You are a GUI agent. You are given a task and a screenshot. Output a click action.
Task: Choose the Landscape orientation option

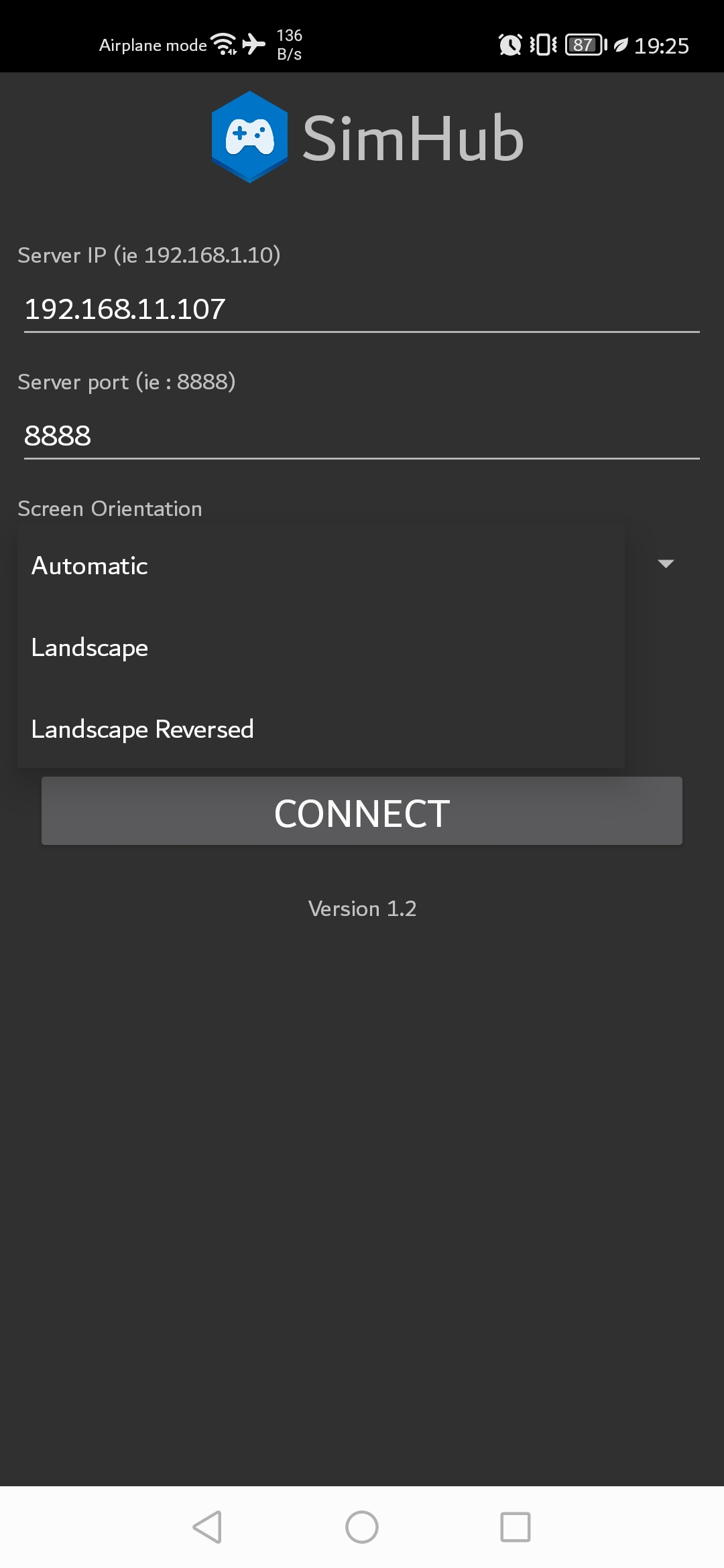point(321,648)
